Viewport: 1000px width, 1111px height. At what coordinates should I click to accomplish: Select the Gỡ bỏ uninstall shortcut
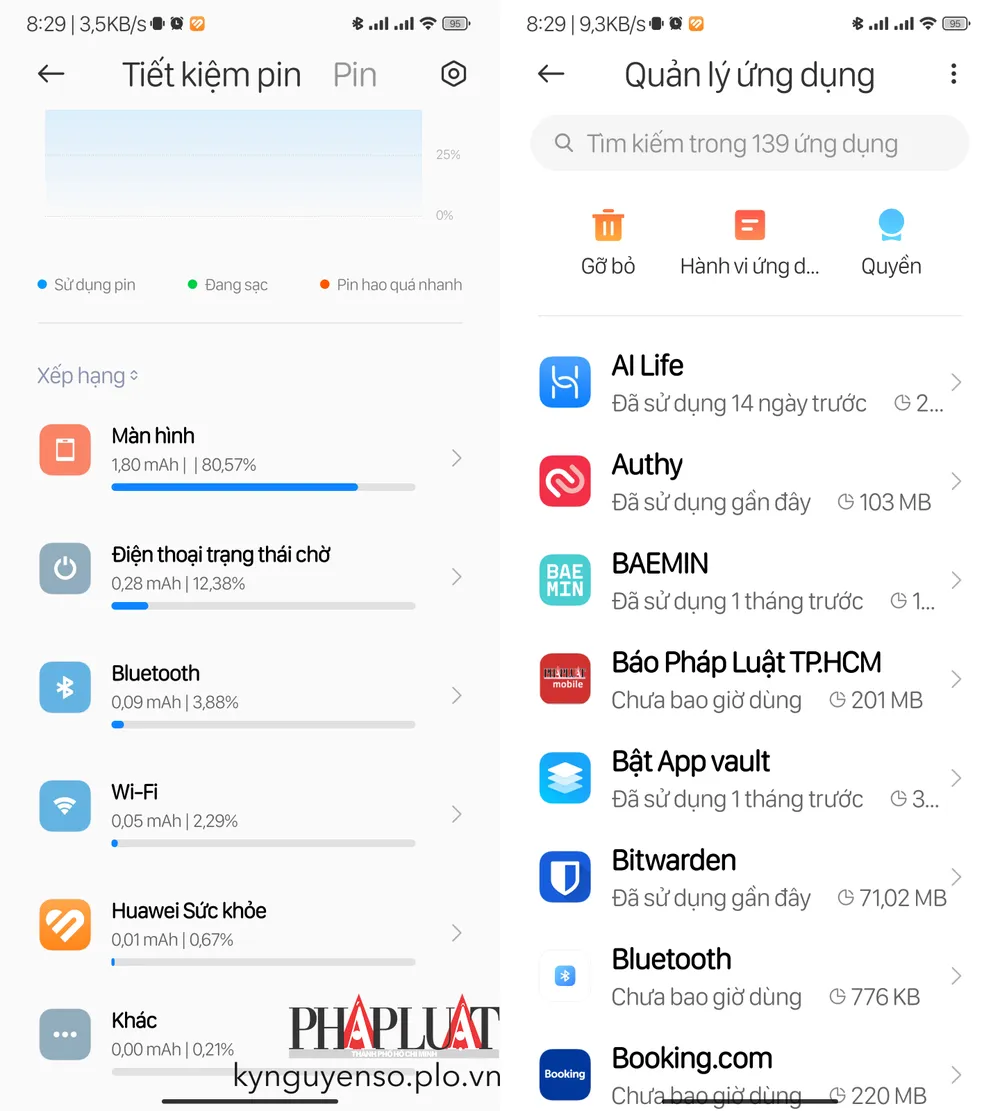point(608,242)
